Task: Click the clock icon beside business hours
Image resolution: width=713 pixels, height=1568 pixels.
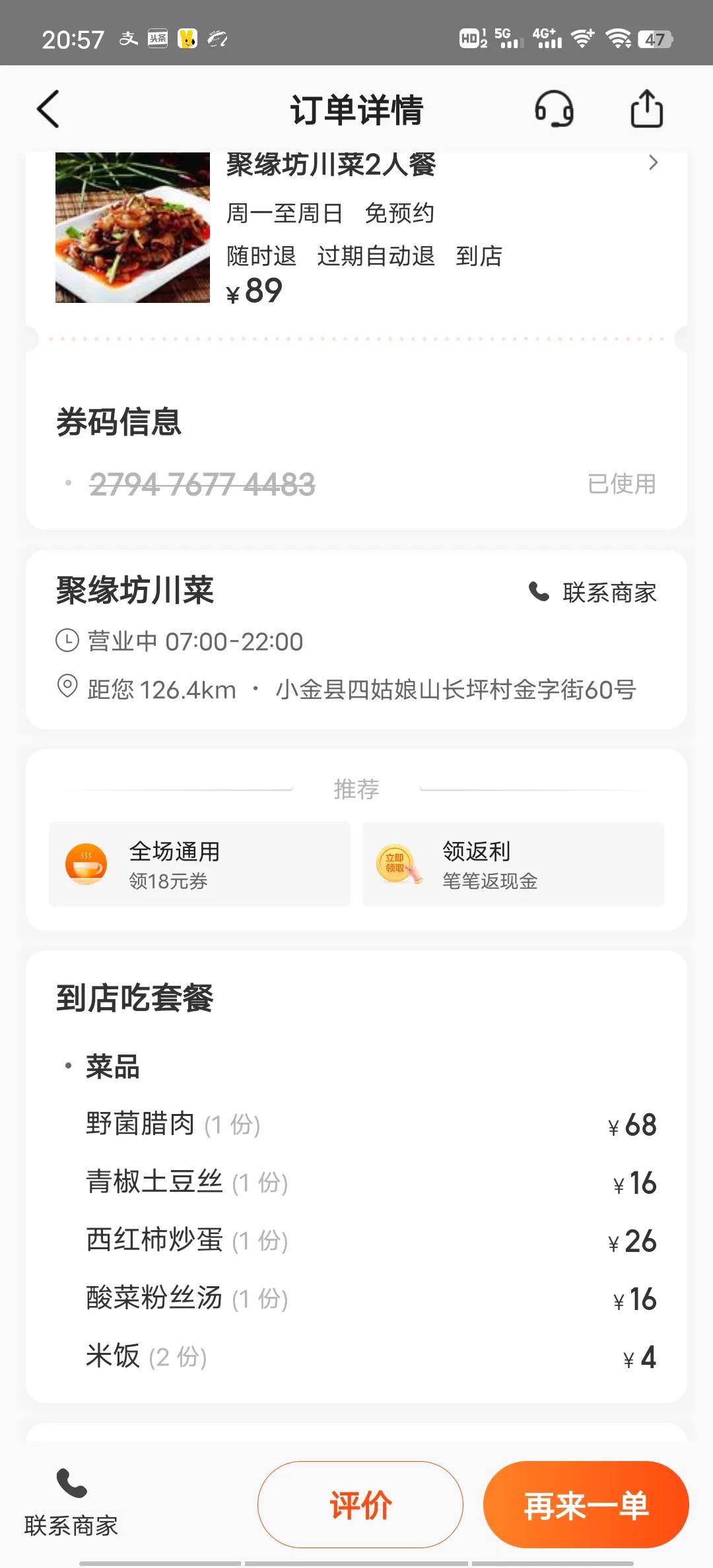Action: click(67, 641)
